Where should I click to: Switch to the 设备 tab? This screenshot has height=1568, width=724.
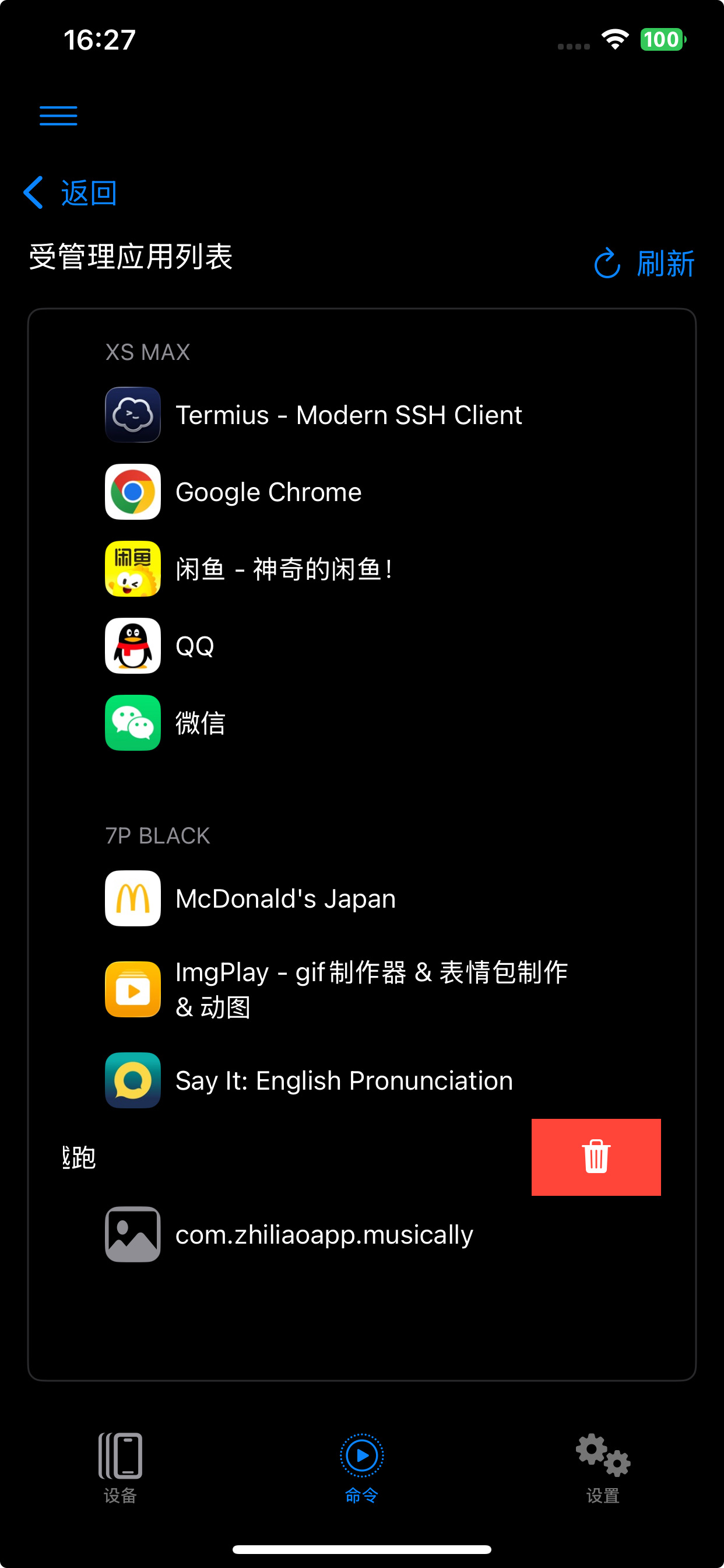pyautogui.click(x=120, y=1468)
